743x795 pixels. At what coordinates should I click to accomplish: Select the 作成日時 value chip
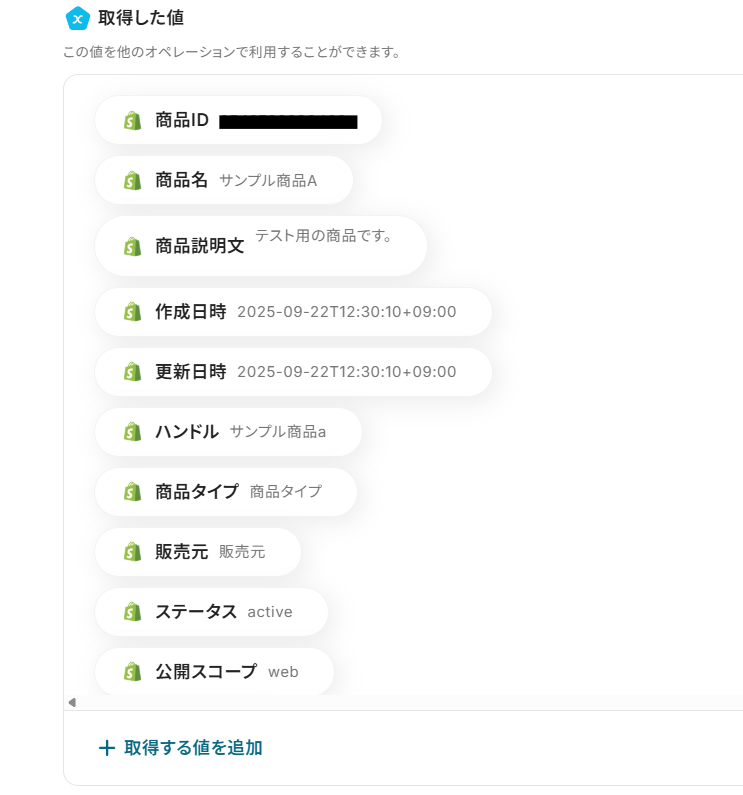(x=293, y=312)
